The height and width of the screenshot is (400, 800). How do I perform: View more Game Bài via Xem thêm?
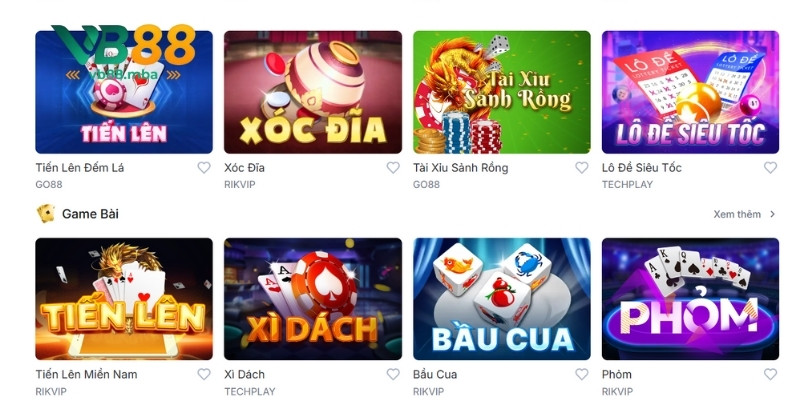(744, 214)
